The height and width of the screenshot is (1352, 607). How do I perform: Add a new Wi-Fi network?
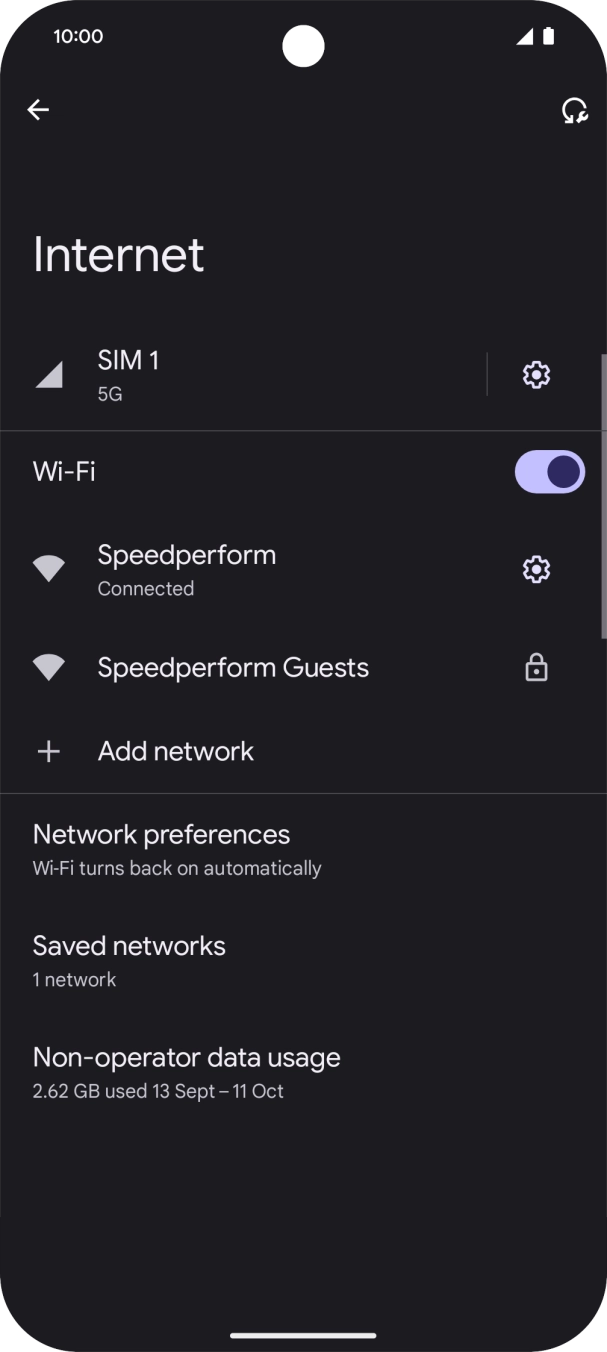click(175, 752)
